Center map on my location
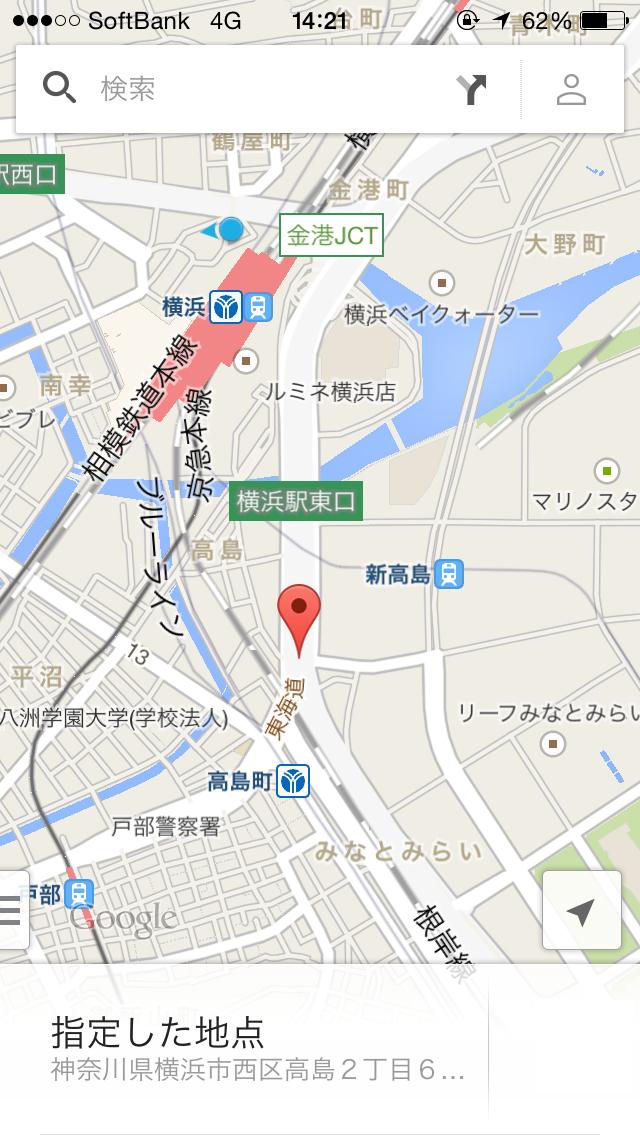The height and width of the screenshot is (1136, 640). [x=581, y=910]
